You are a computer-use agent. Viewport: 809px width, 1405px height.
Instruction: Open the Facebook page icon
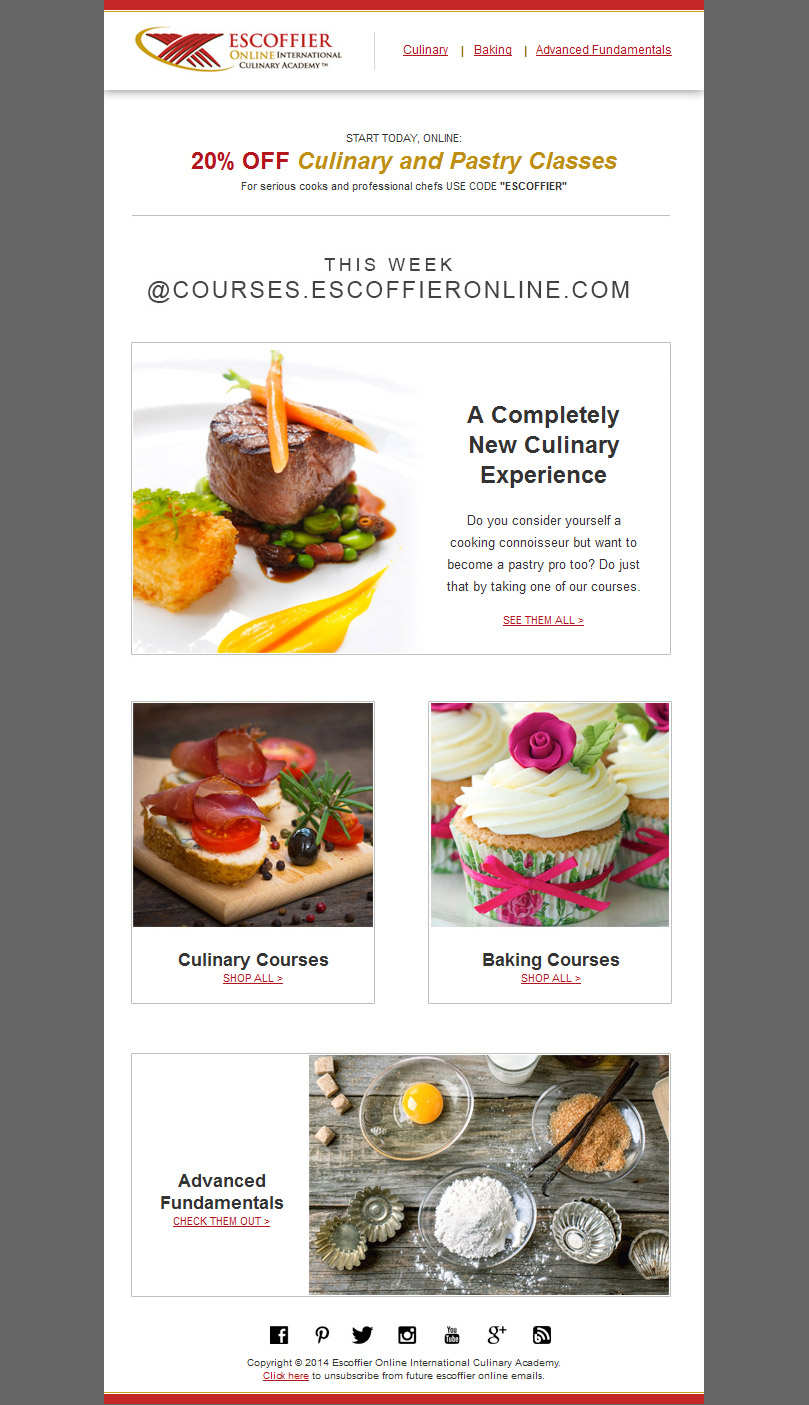tap(279, 1335)
